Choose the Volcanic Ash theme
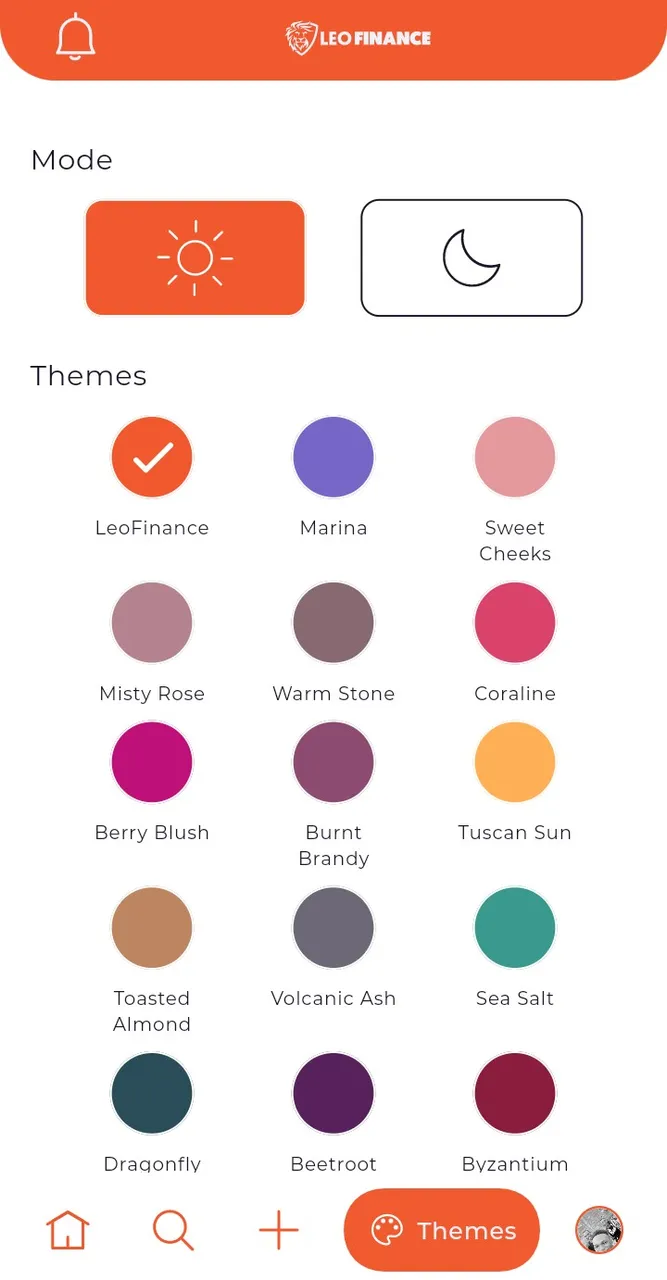Screen dimensions: 667x1280 click(x=333, y=927)
